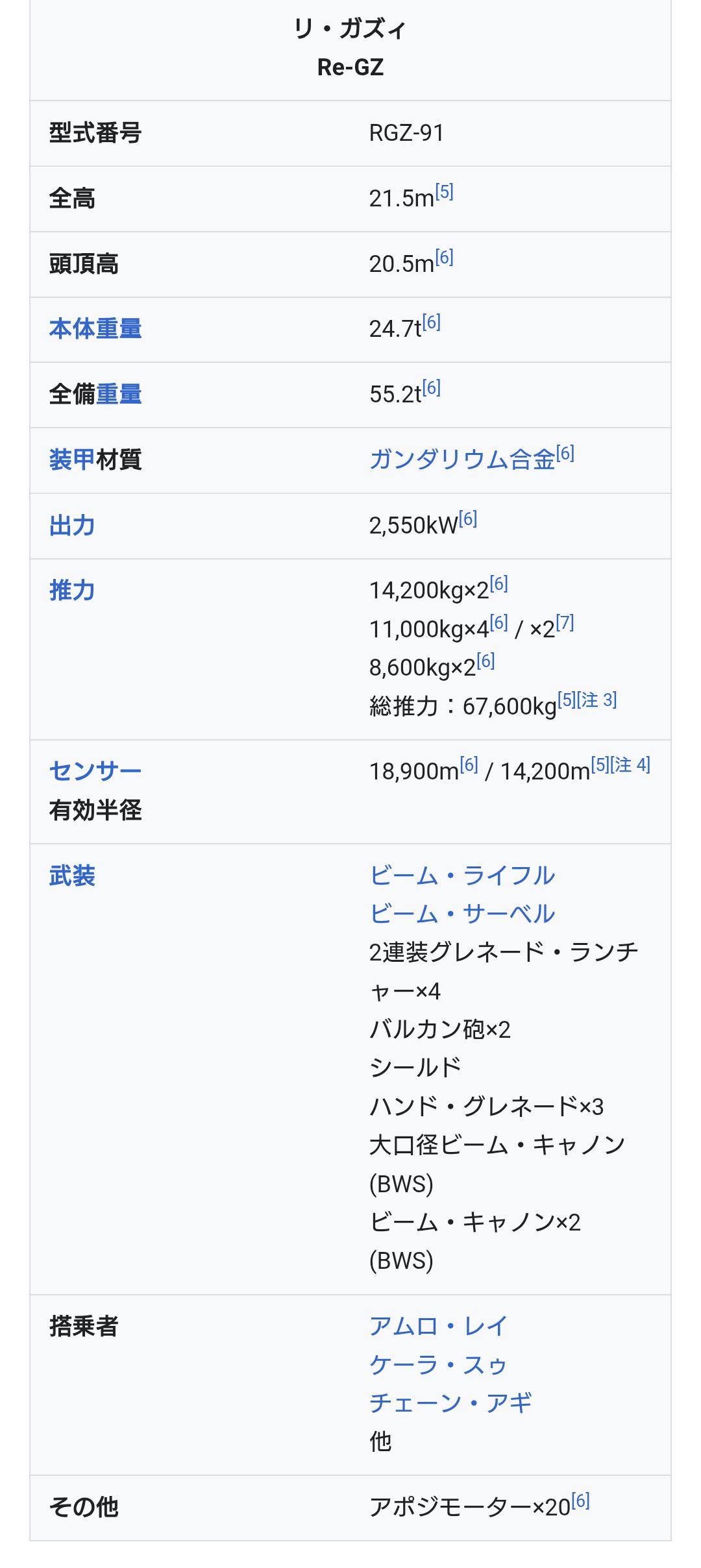
Task: Open the 本体重量 link
Action: (x=95, y=329)
